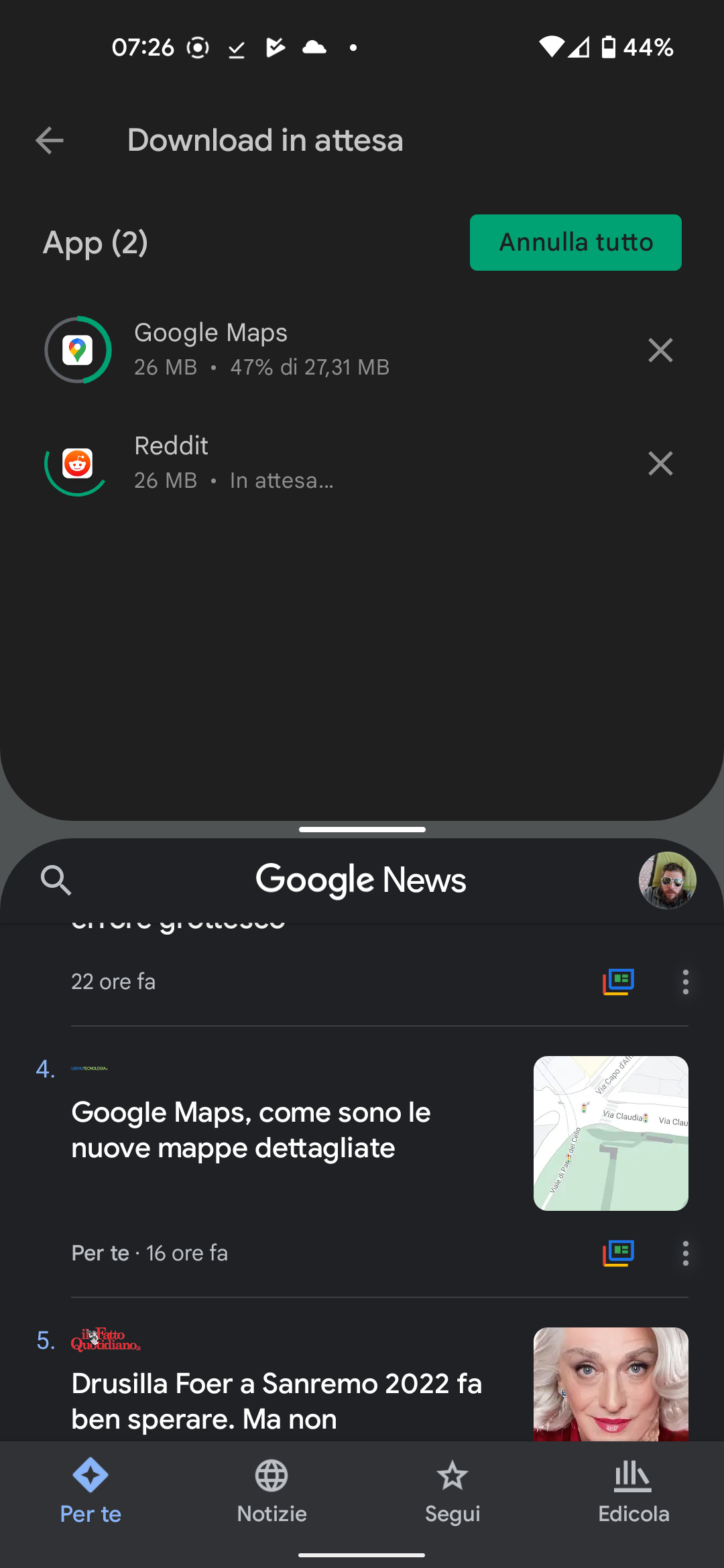724x1568 pixels.
Task: Open the Drusilla Foer a Sanremo 2022 article
Action: (x=277, y=1401)
